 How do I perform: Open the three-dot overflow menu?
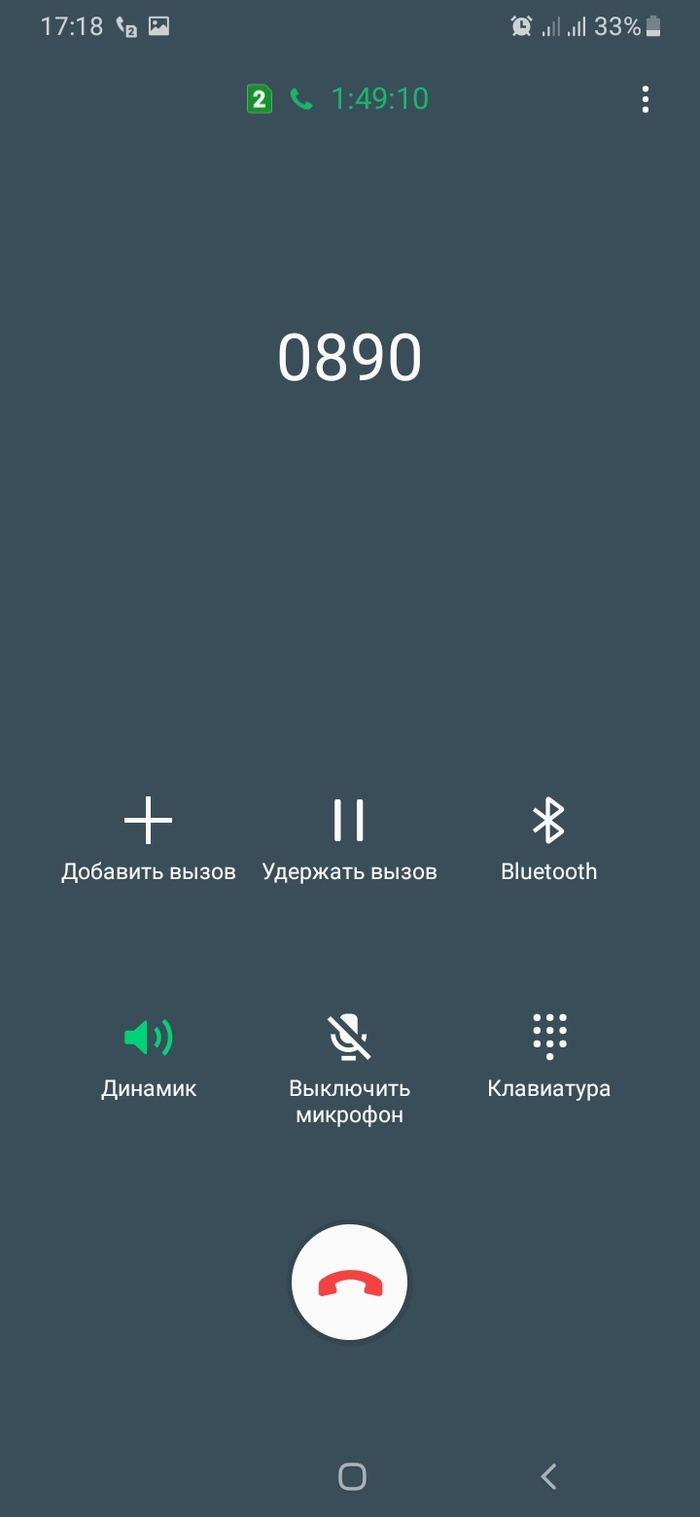(x=645, y=99)
